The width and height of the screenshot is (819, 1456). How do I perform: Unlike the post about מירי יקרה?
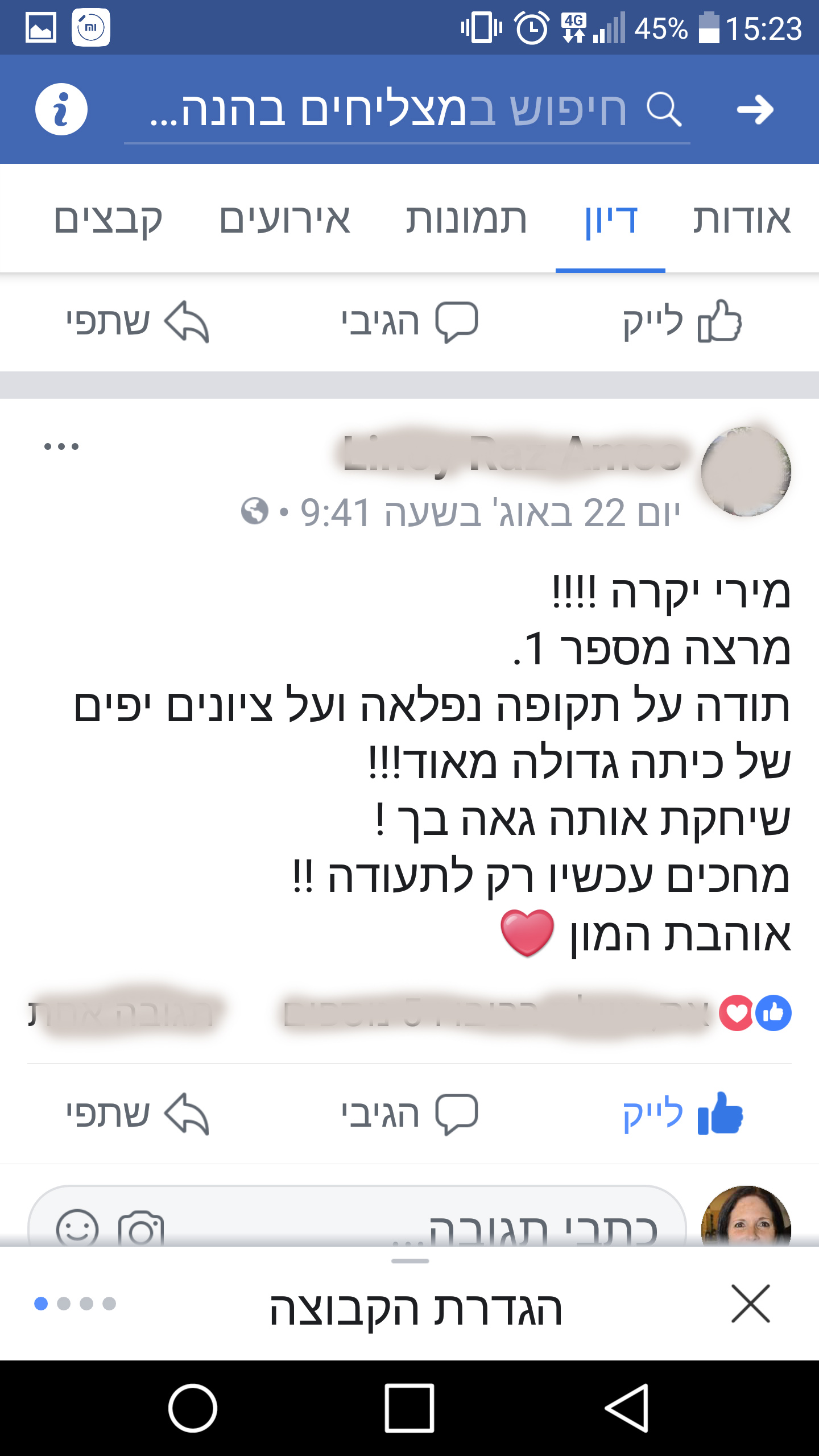coord(682,1114)
